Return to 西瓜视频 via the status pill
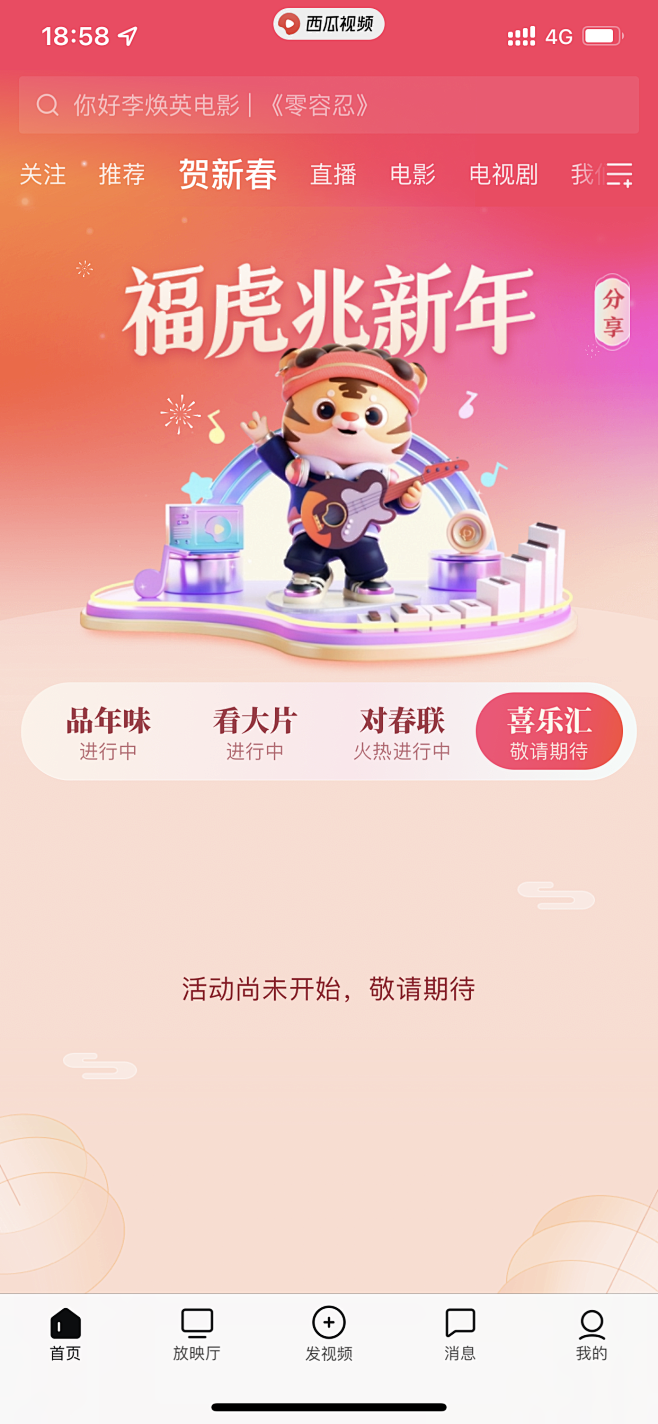This screenshot has width=658, height=1424. coord(329,24)
